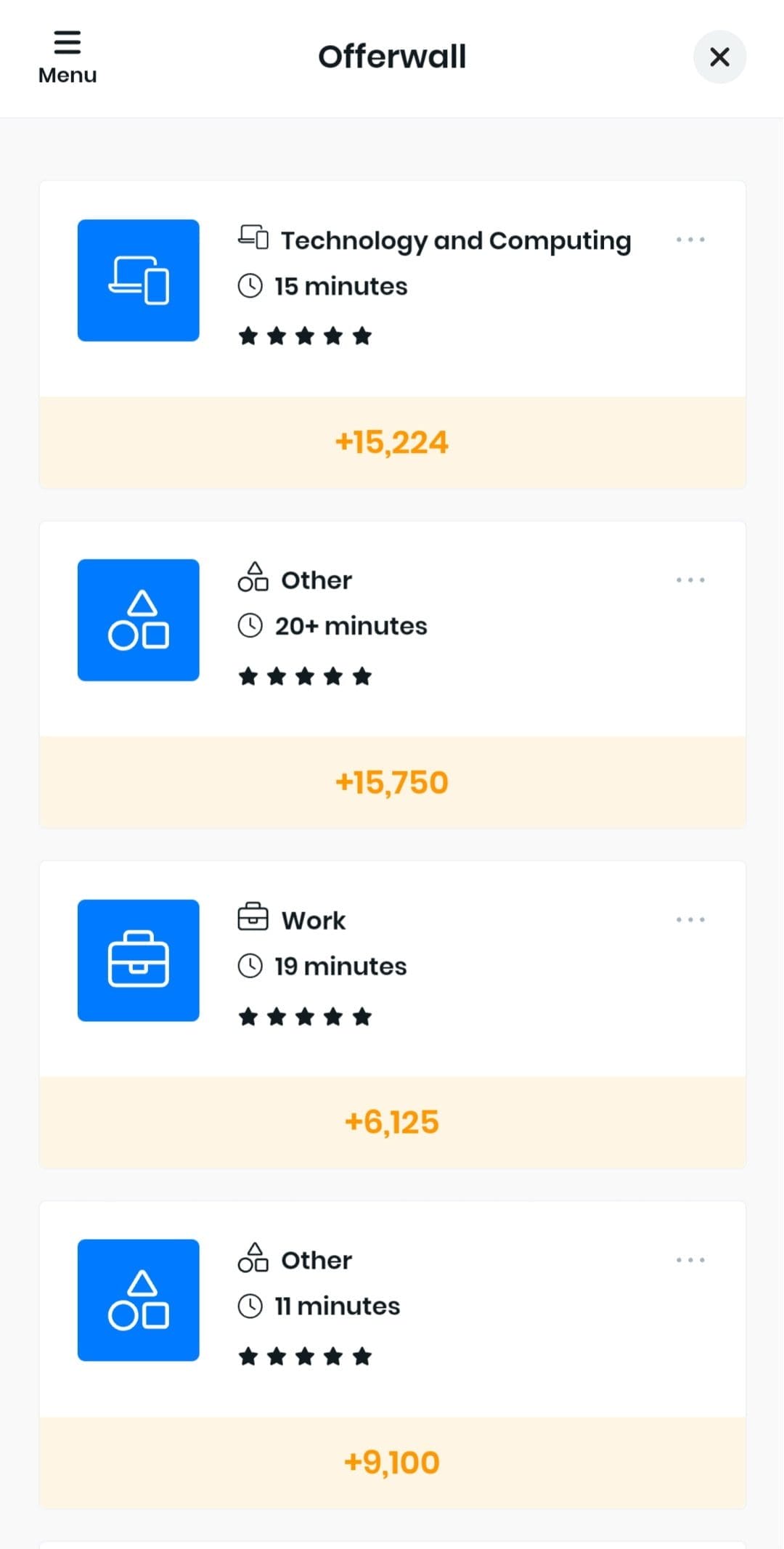Image resolution: width=784 pixels, height=1549 pixels.
Task: Start the +6,125 Work survey
Action: [392, 1122]
